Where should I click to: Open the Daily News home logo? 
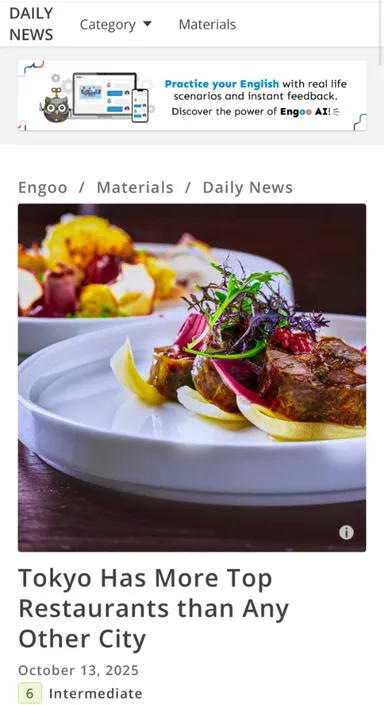pos(31,24)
